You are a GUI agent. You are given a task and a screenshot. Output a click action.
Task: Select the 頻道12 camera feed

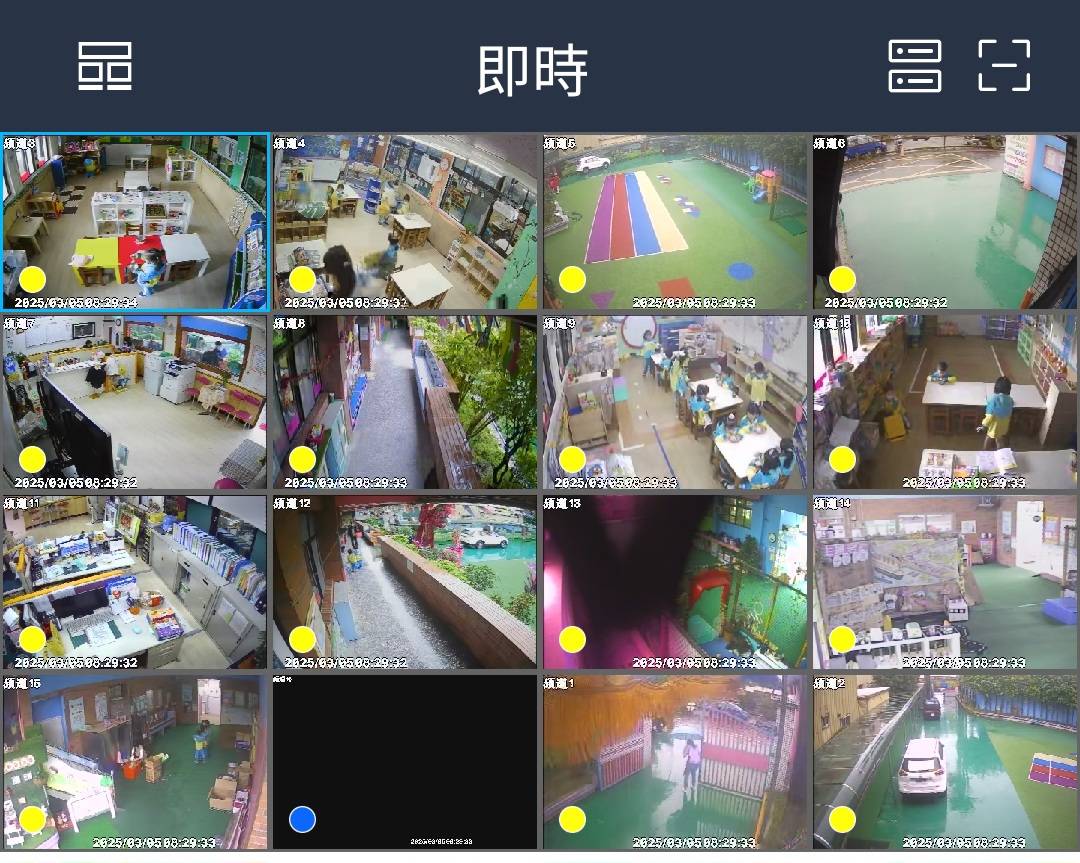pos(405,582)
